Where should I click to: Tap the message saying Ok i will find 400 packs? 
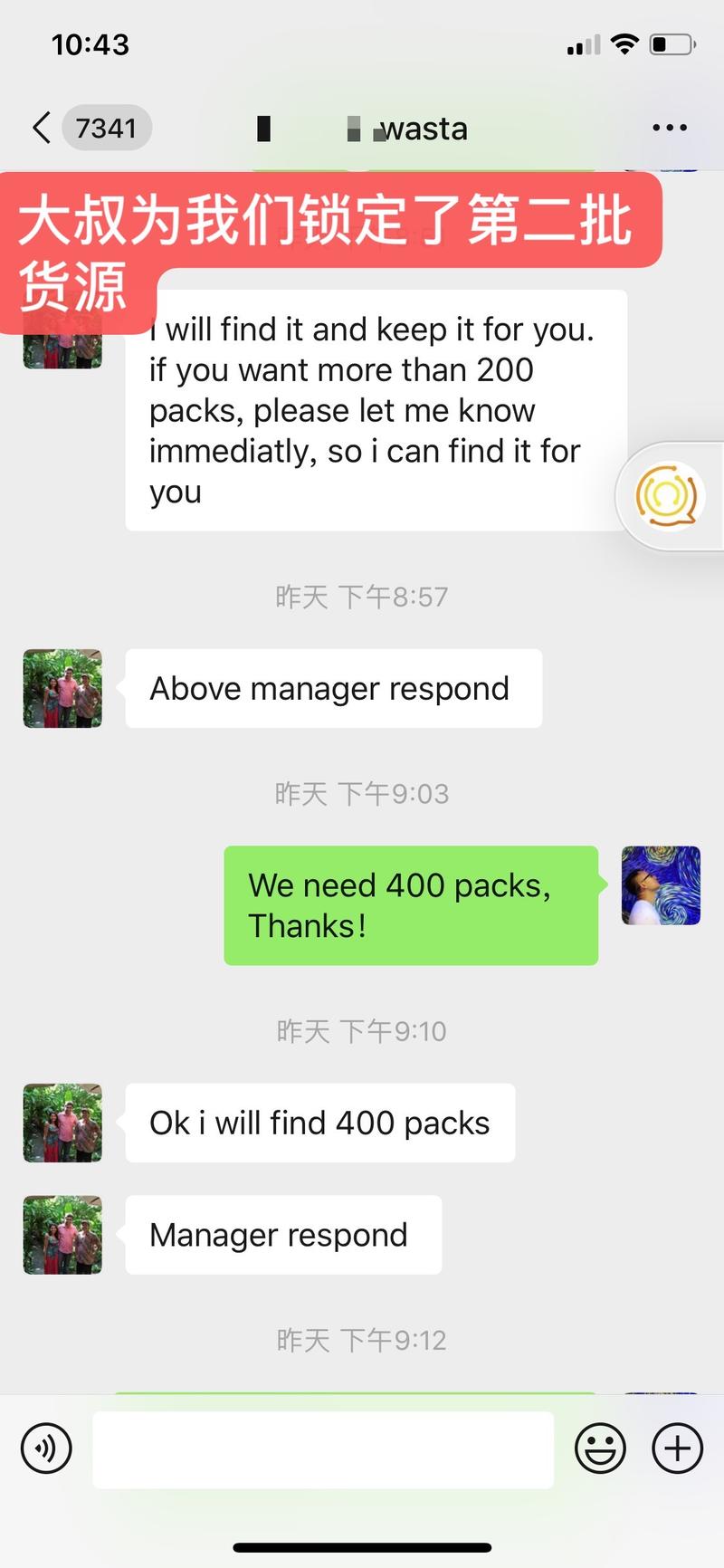click(319, 1123)
